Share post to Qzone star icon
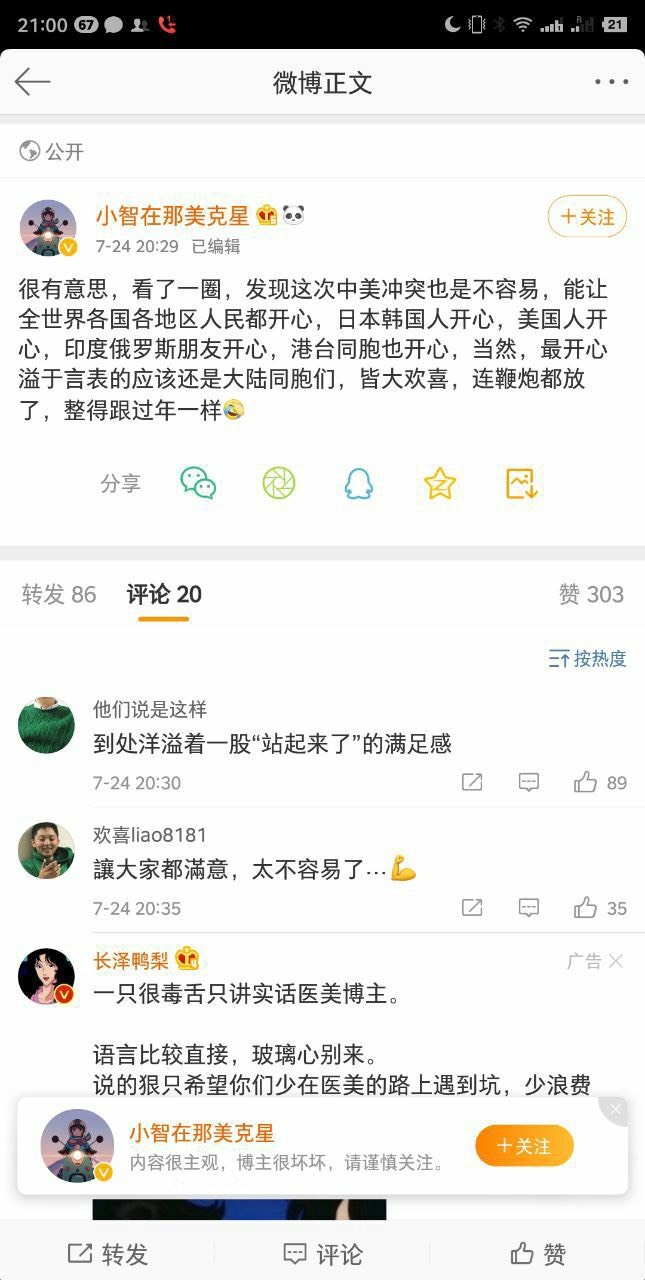Screen dimensions: 645x1280 (x=440, y=483)
